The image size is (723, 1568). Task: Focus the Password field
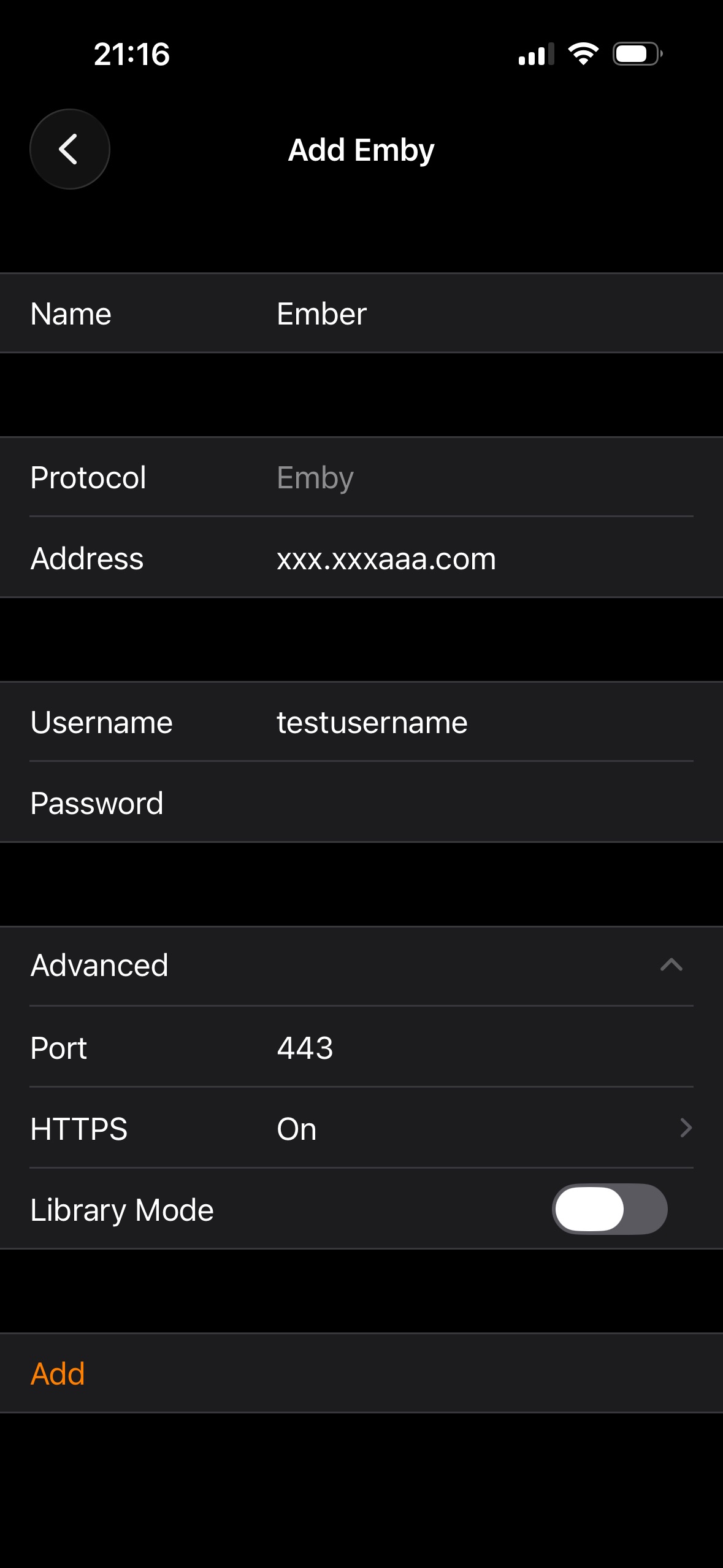click(x=478, y=804)
